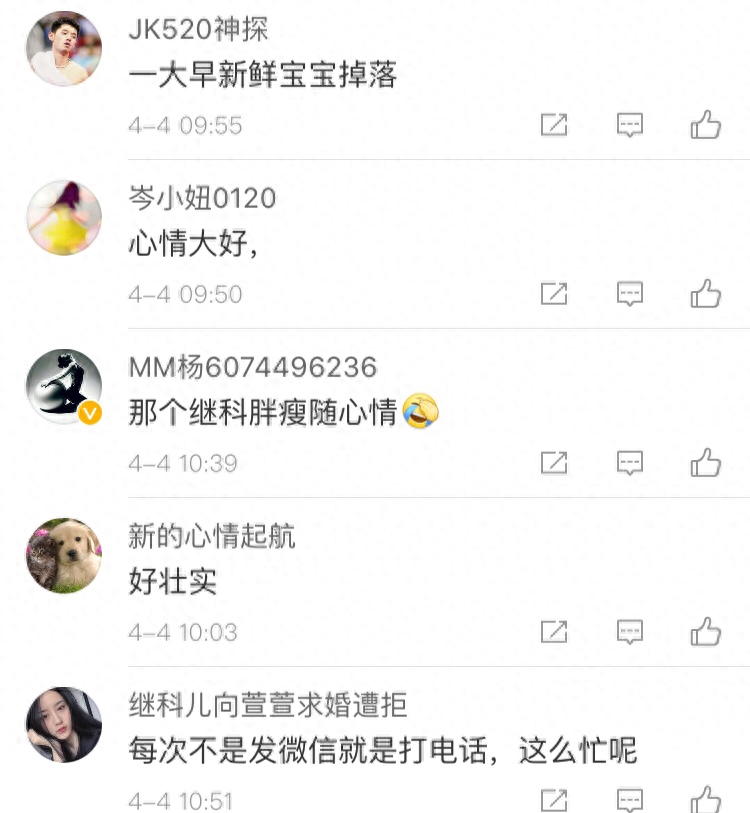The image size is (750, 813).
Task: Visit 新的心情起航's profile via avatar
Action: pos(64,556)
